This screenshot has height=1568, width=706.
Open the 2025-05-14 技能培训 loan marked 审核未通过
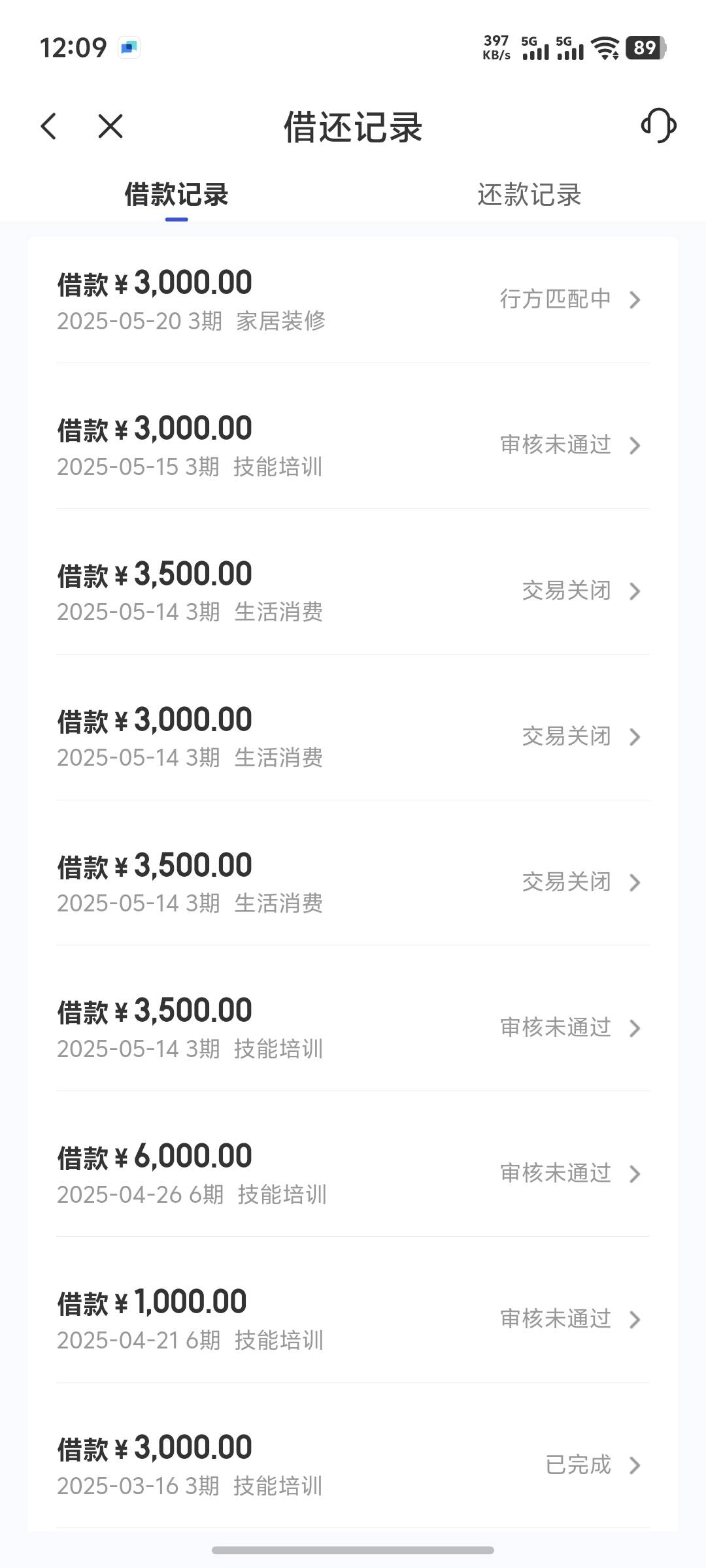pos(353,1028)
